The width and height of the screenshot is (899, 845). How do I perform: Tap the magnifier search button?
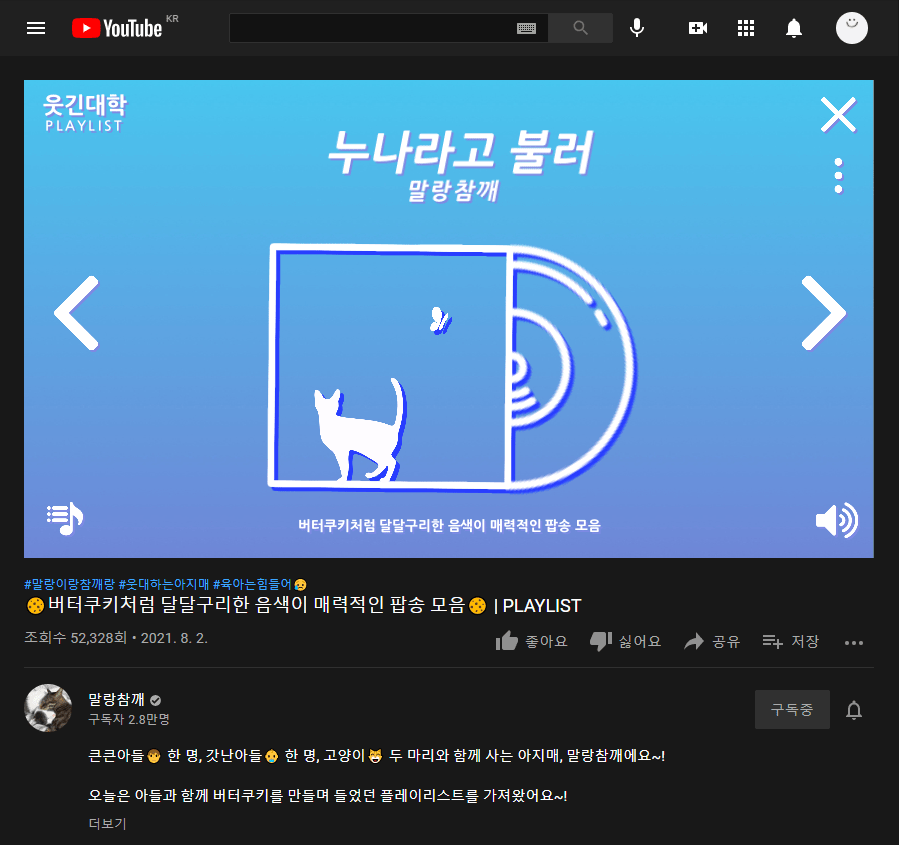pos(581,28)
